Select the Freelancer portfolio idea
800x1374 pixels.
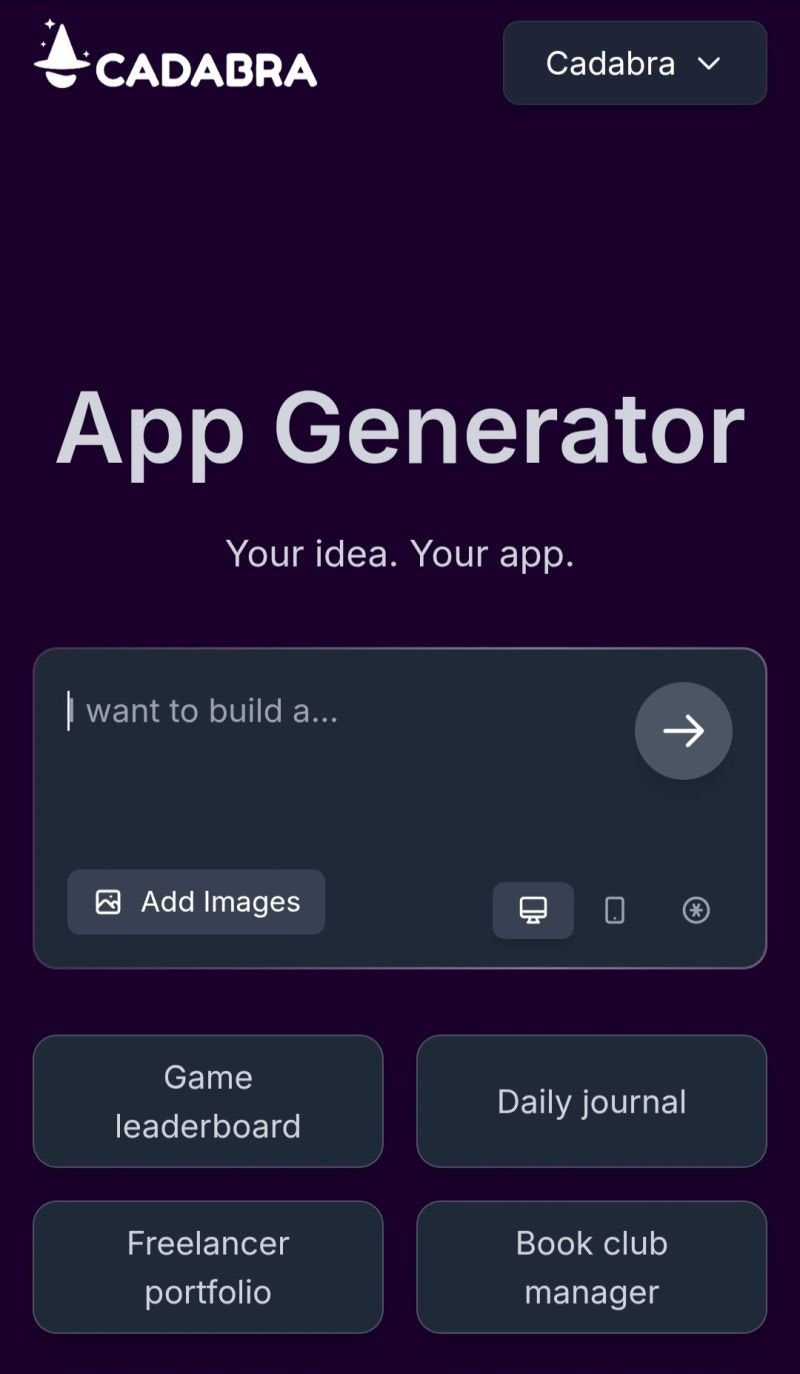click(208, 1267)
